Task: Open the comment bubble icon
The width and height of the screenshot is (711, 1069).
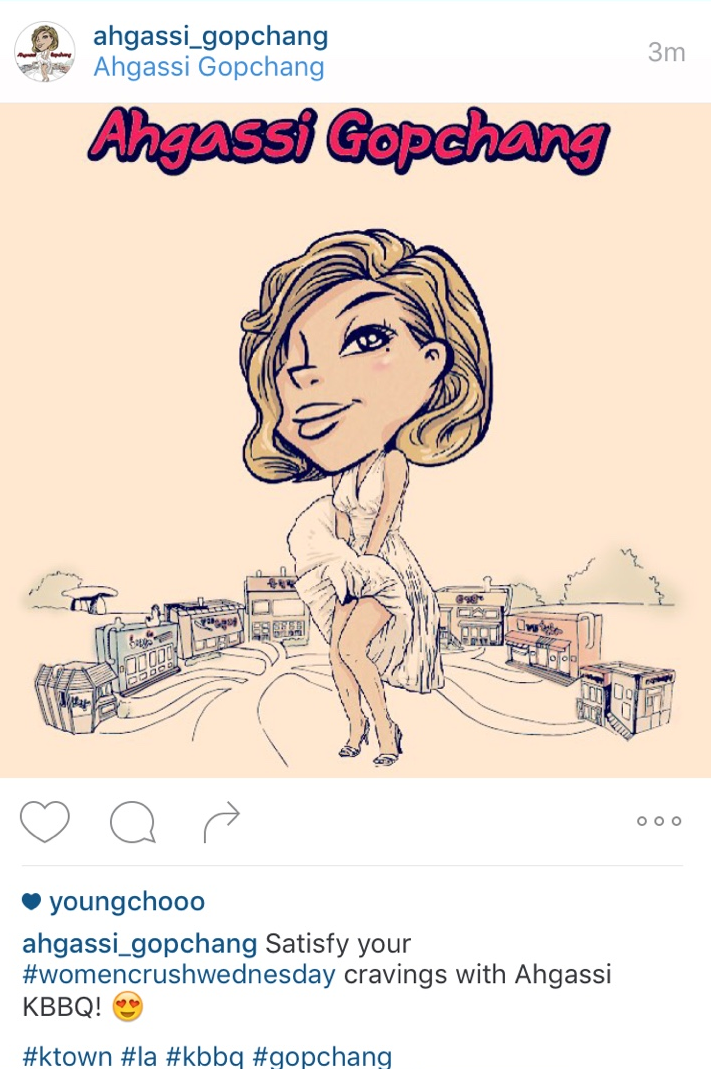Action: (x=132, y=823)
